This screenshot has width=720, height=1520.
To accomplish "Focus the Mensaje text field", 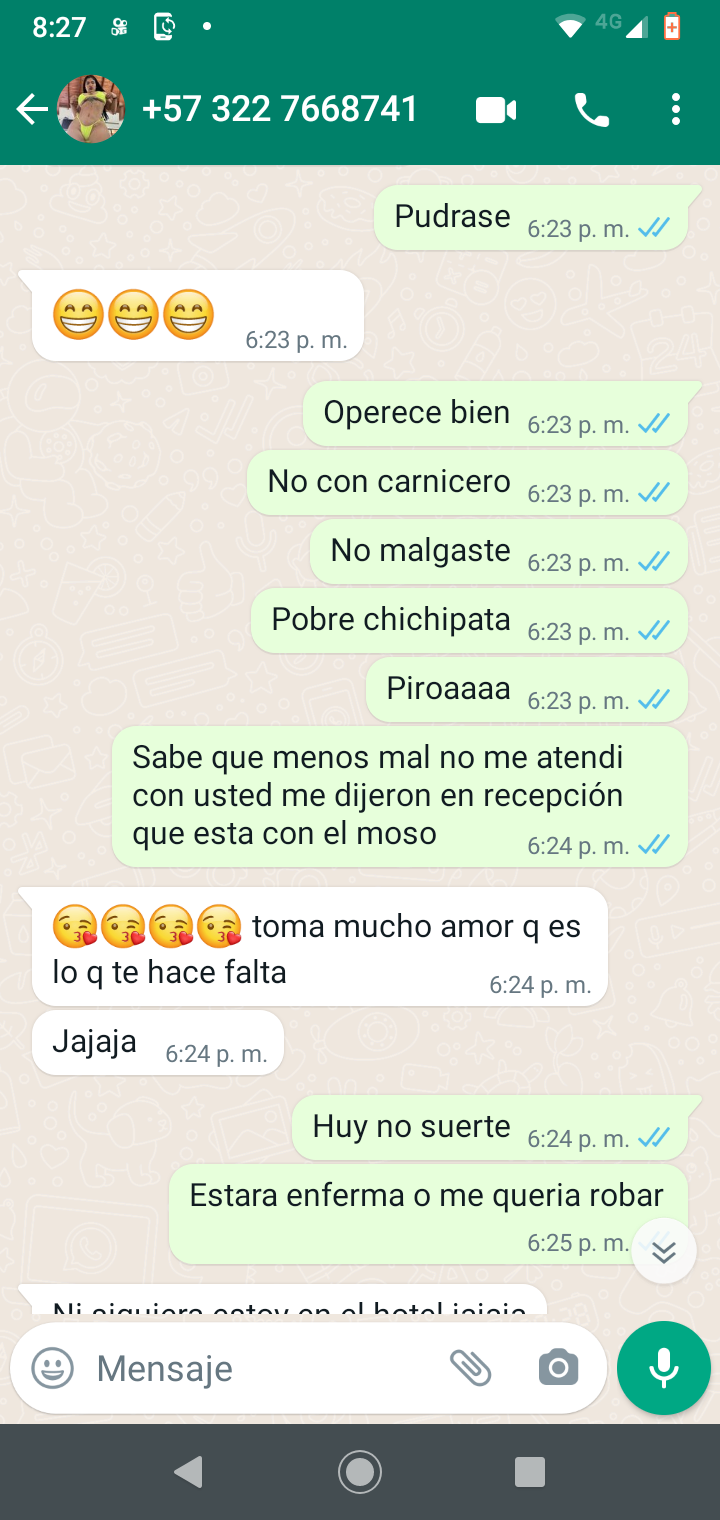I will (x=260, y=1368).
